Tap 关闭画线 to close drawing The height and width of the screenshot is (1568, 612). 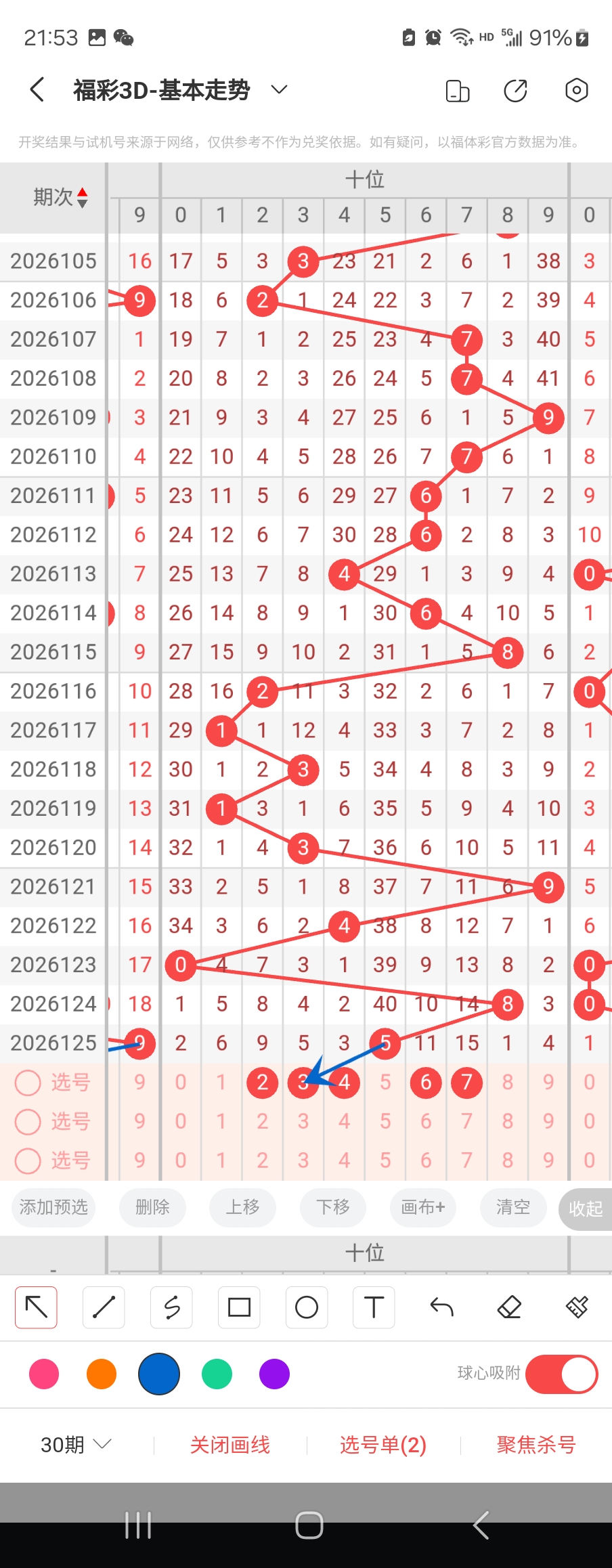pos(230,1445)
